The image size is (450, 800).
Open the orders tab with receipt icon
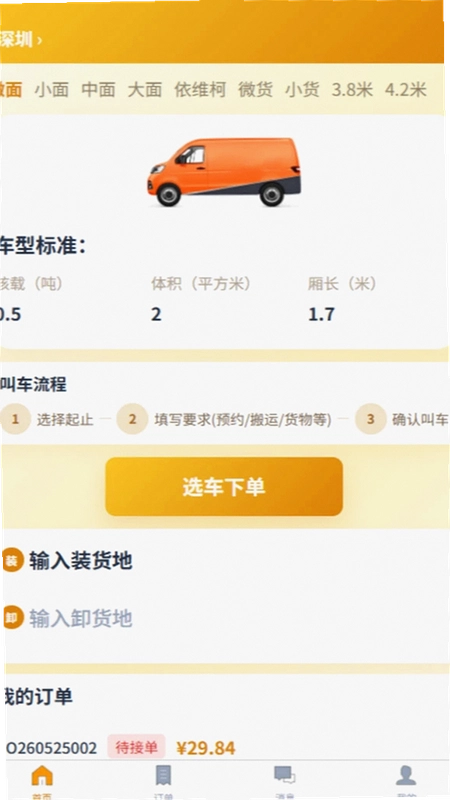[163, 782]
